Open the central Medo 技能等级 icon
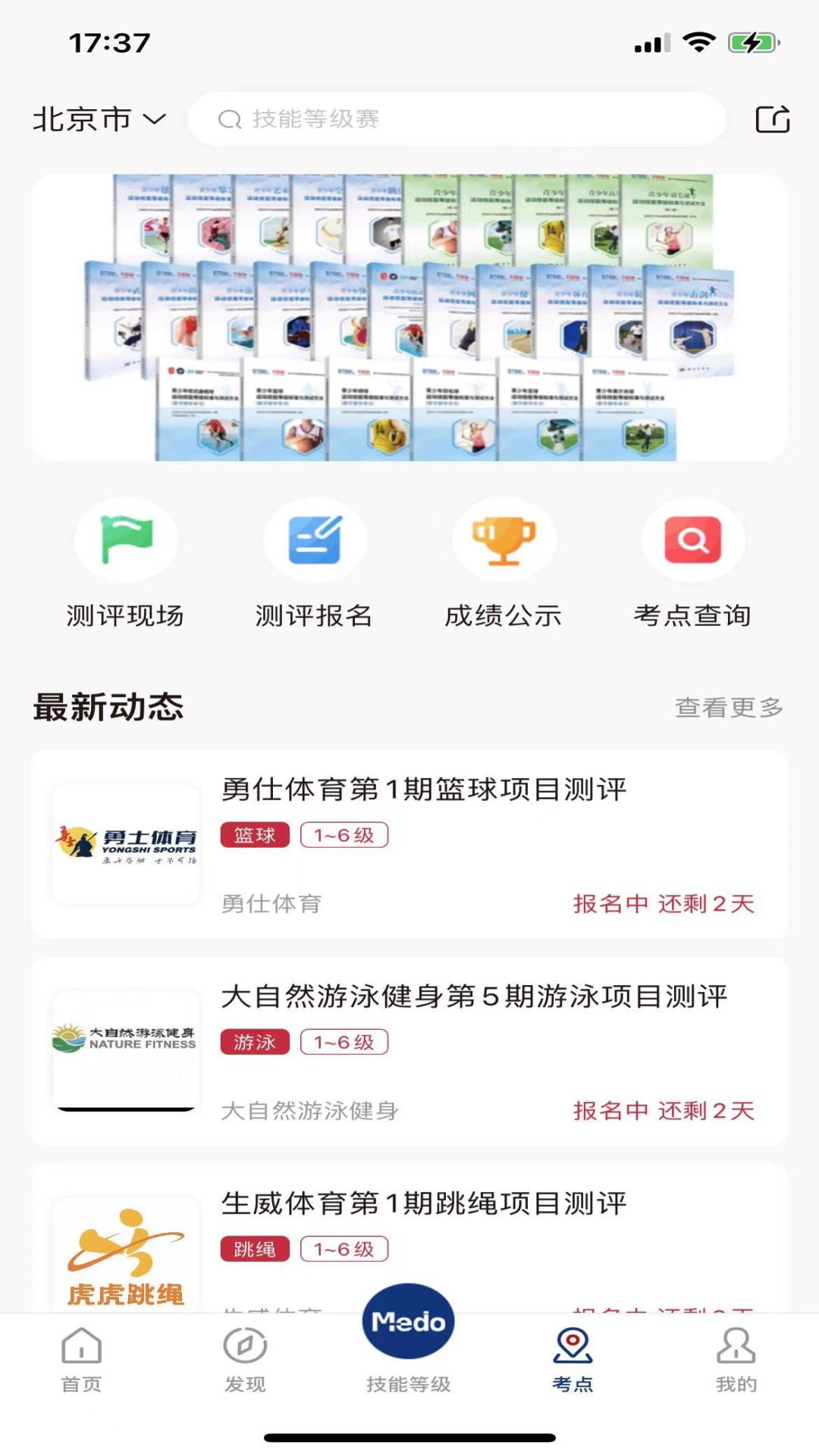Screen dimensions: 819x1456 tap(409, 1319)
